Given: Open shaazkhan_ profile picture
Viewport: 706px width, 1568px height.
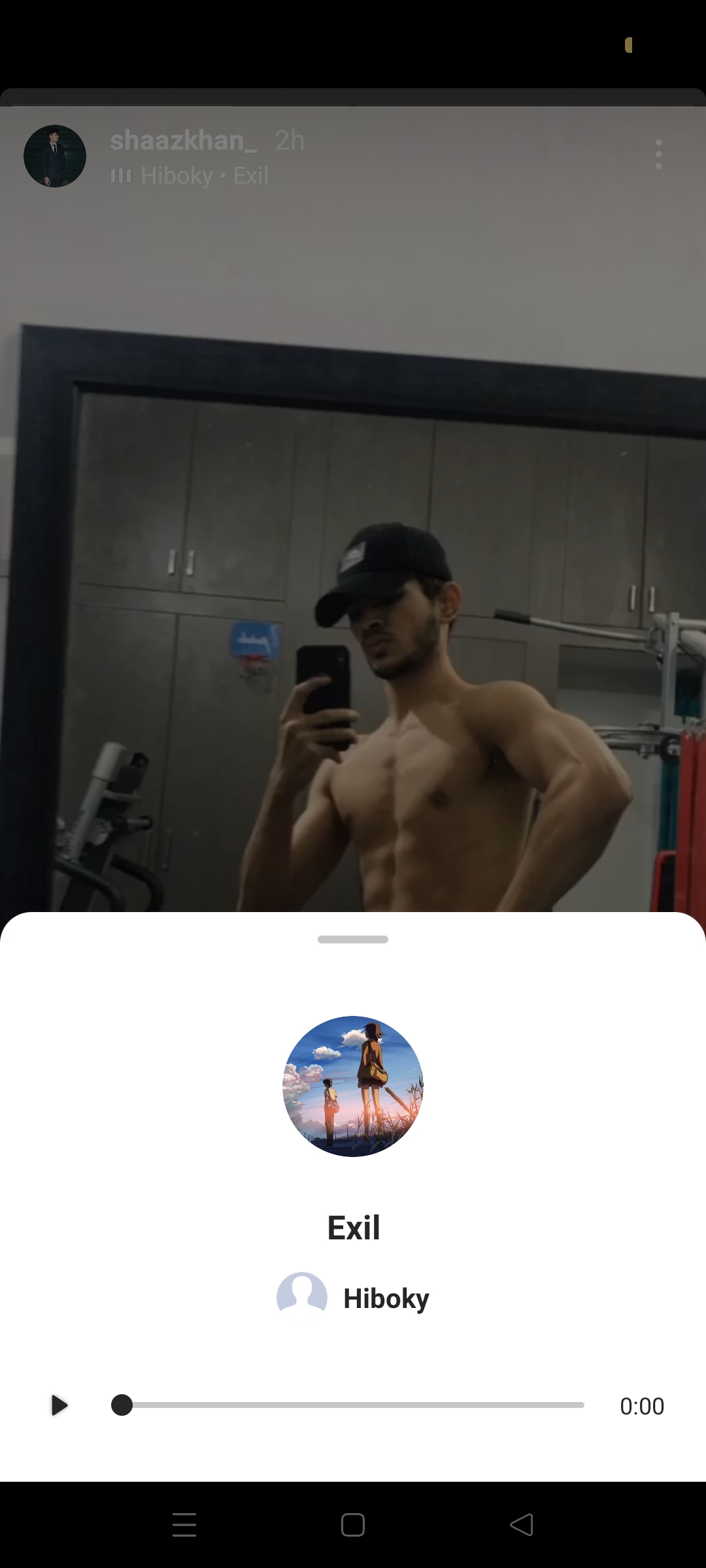Looking at the screenshot, I should coord(55,156).
